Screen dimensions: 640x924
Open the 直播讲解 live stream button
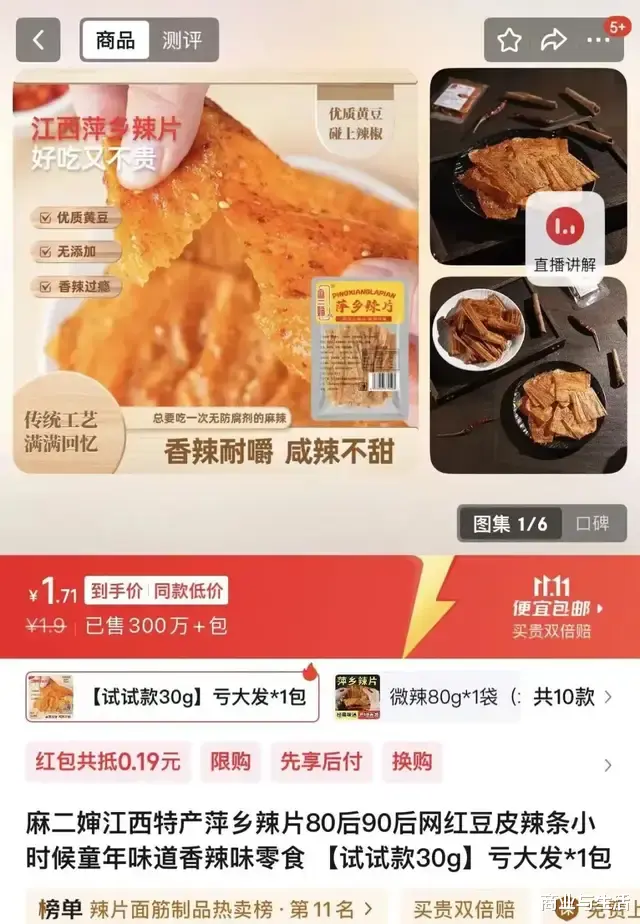(565, 238)
